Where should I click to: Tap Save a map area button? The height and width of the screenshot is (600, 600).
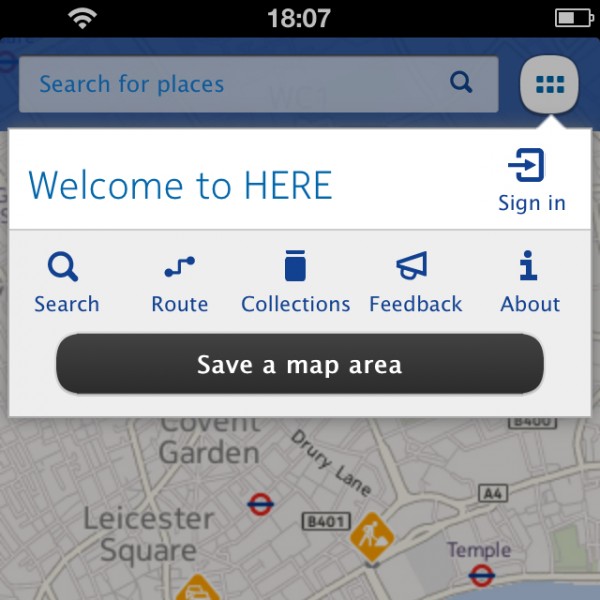point(299,364)
